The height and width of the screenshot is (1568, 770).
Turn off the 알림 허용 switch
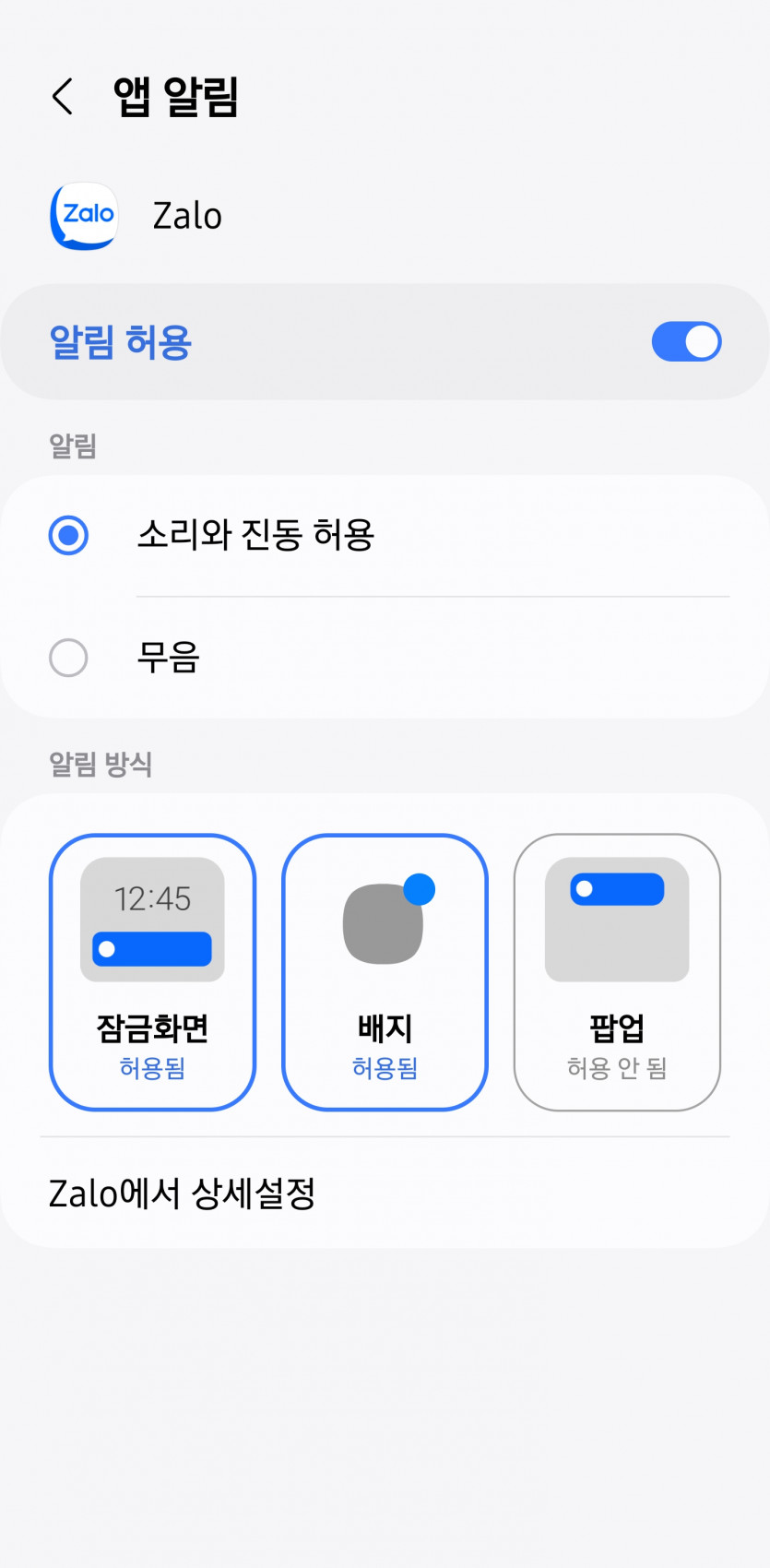click(686, 342)
